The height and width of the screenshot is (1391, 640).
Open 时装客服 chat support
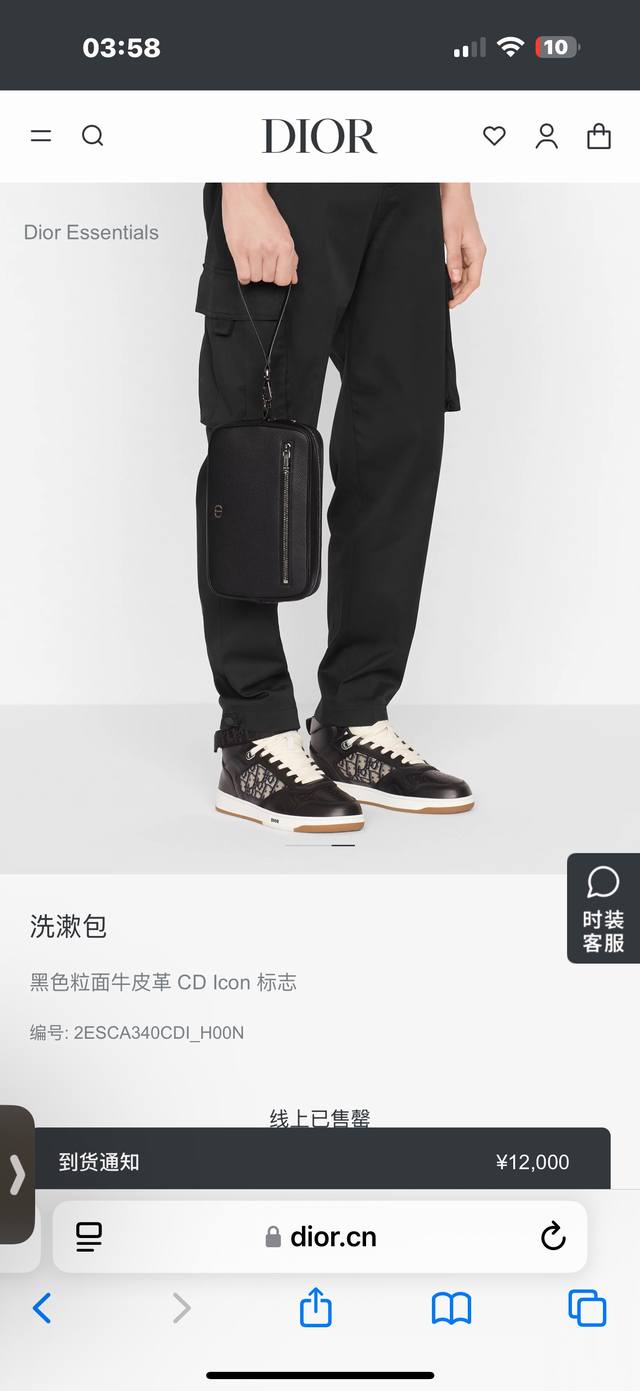click(603, 909)
